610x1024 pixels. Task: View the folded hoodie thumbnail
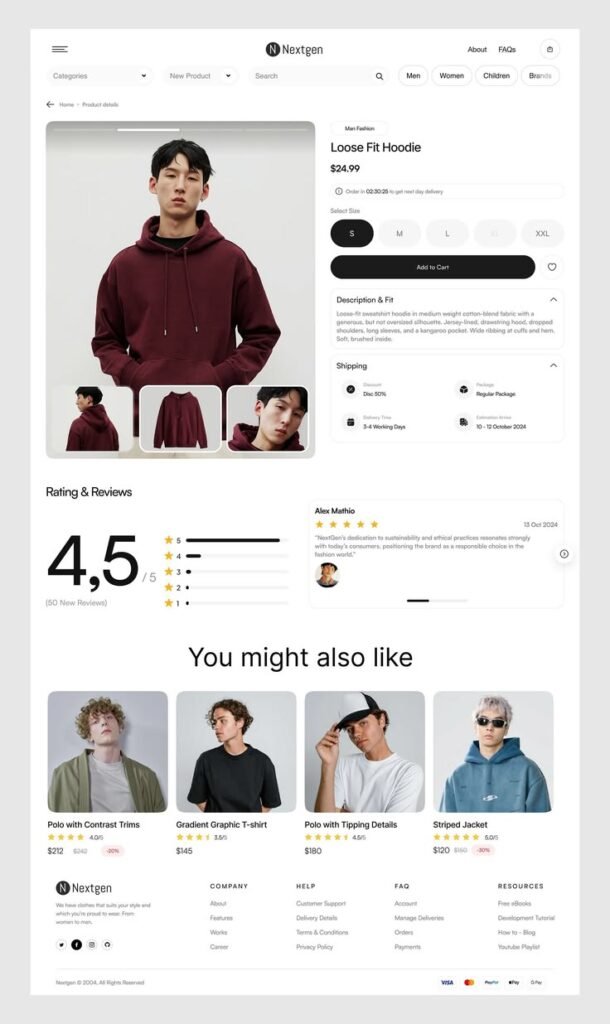point(180,419)
